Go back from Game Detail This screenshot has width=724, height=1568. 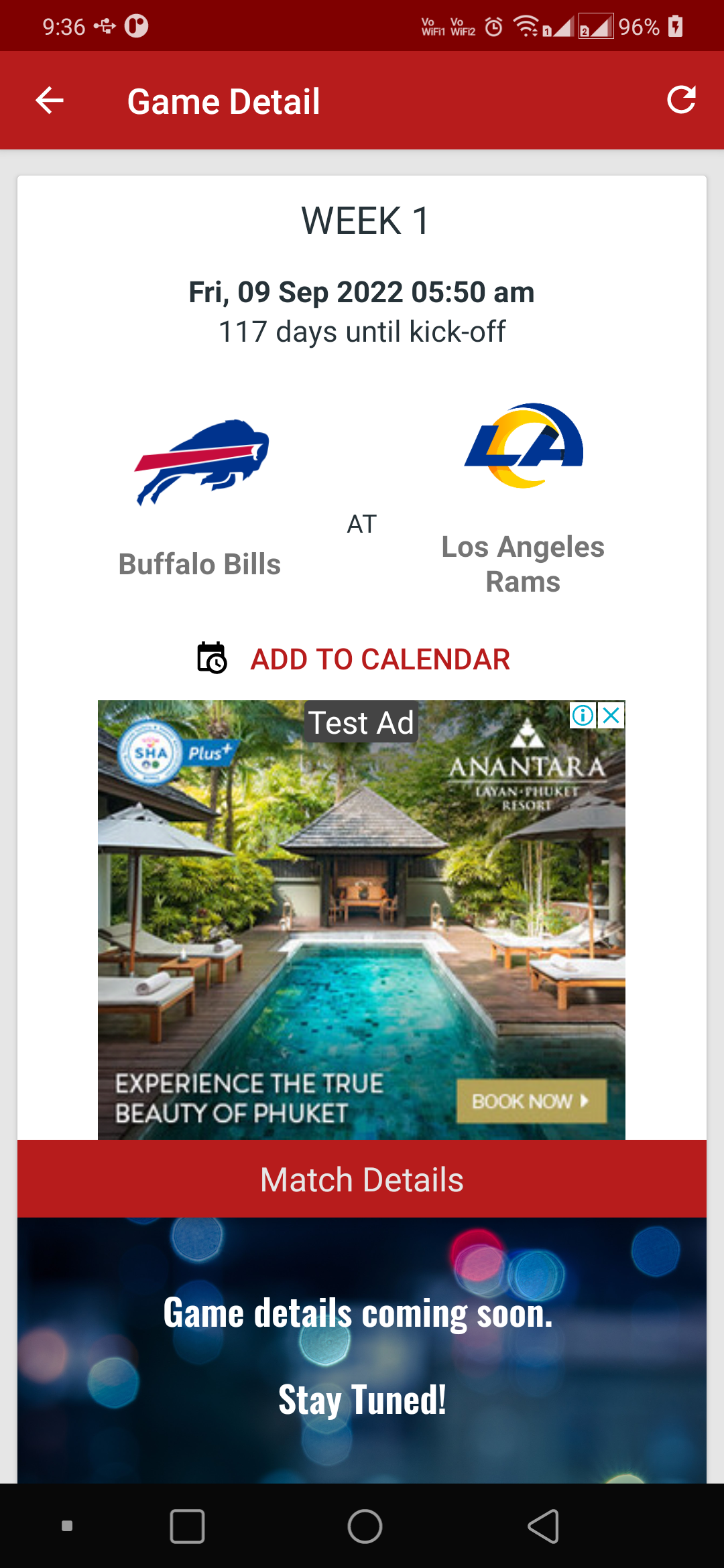point(50,101)
